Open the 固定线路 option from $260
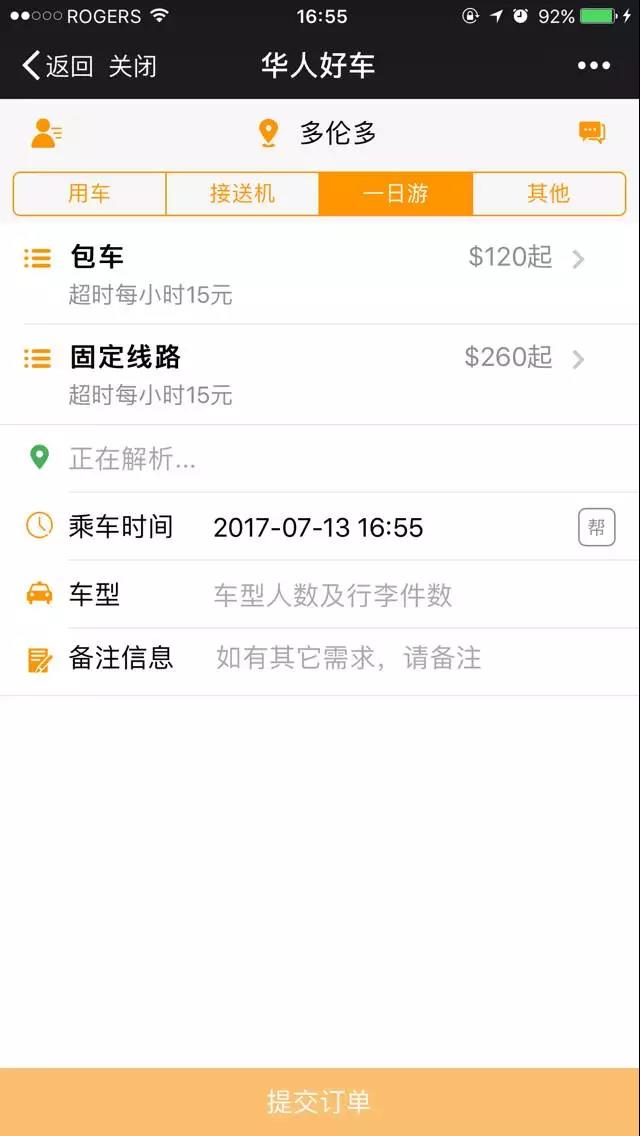640x1136 pixels. (320, 375)
